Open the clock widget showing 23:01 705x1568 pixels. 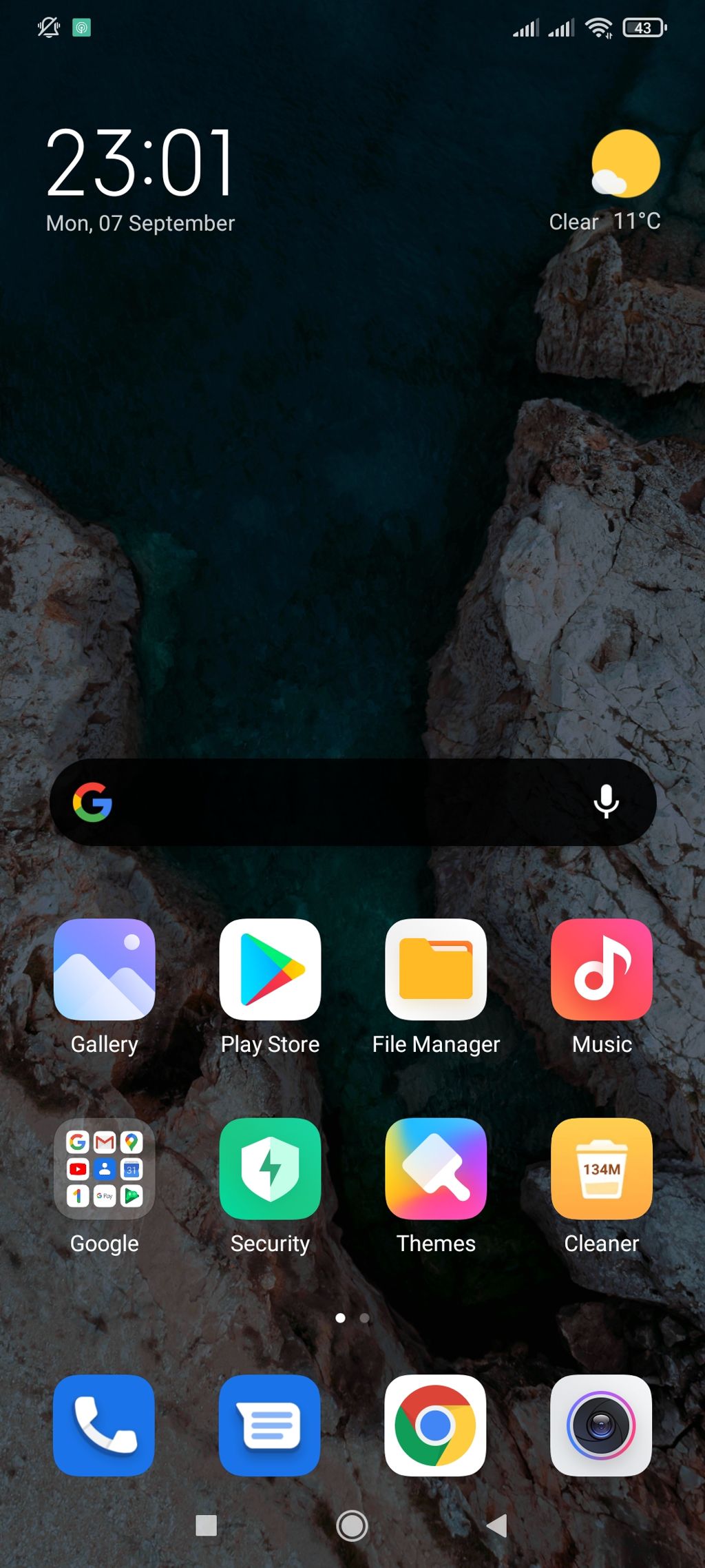click(x=141, y=164)
